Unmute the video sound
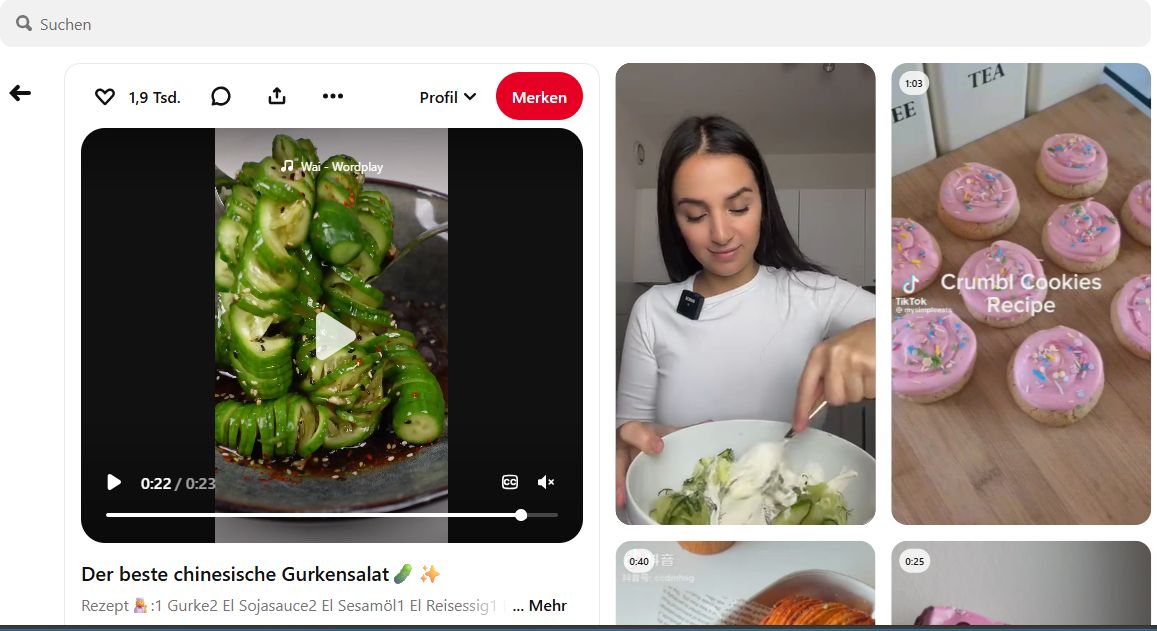 (x=546, y=482)
